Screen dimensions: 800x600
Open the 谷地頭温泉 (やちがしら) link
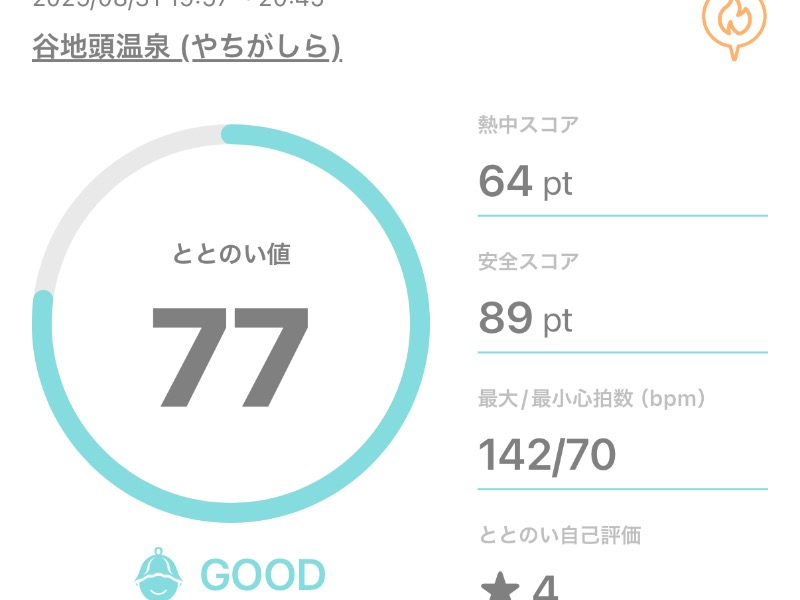click(187, 47)
